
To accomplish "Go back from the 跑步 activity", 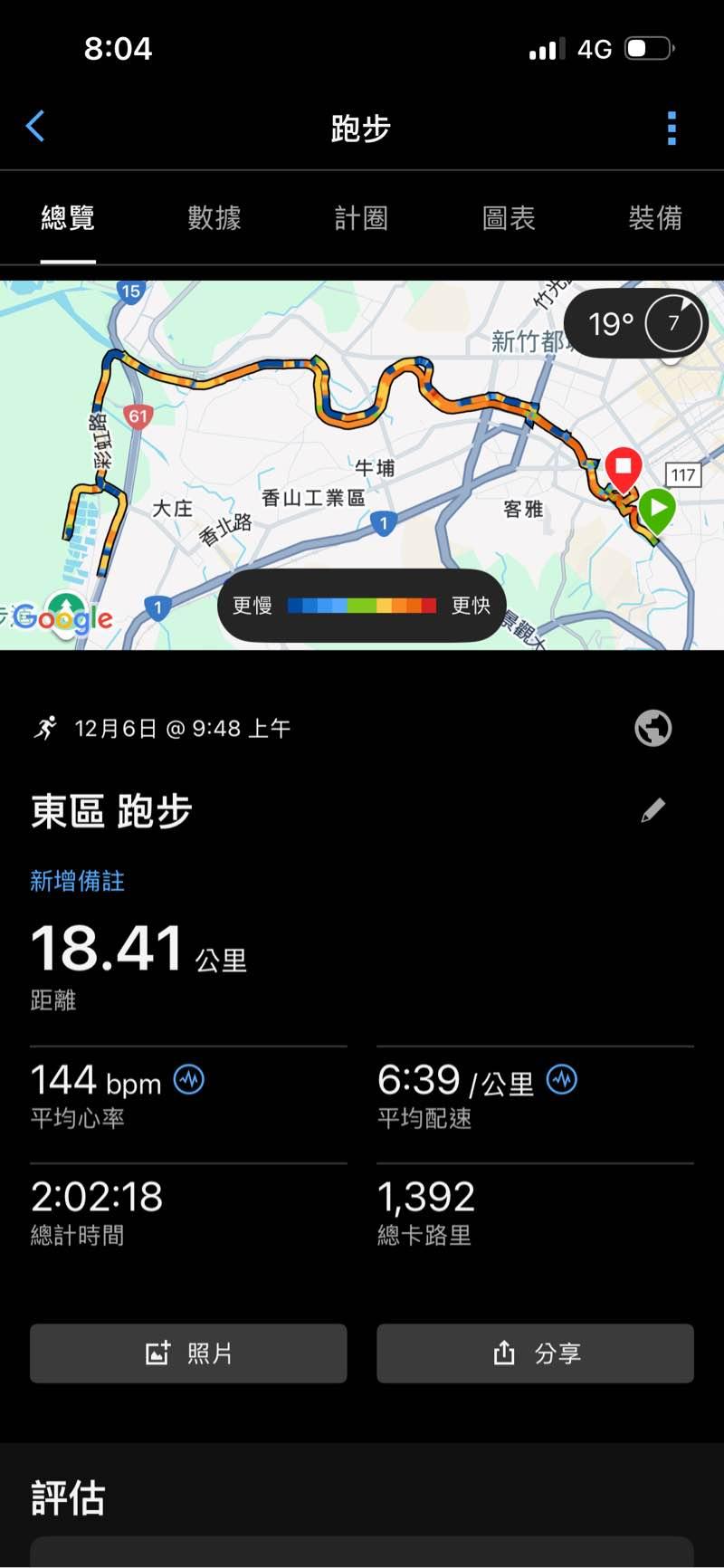I will 36,127.
